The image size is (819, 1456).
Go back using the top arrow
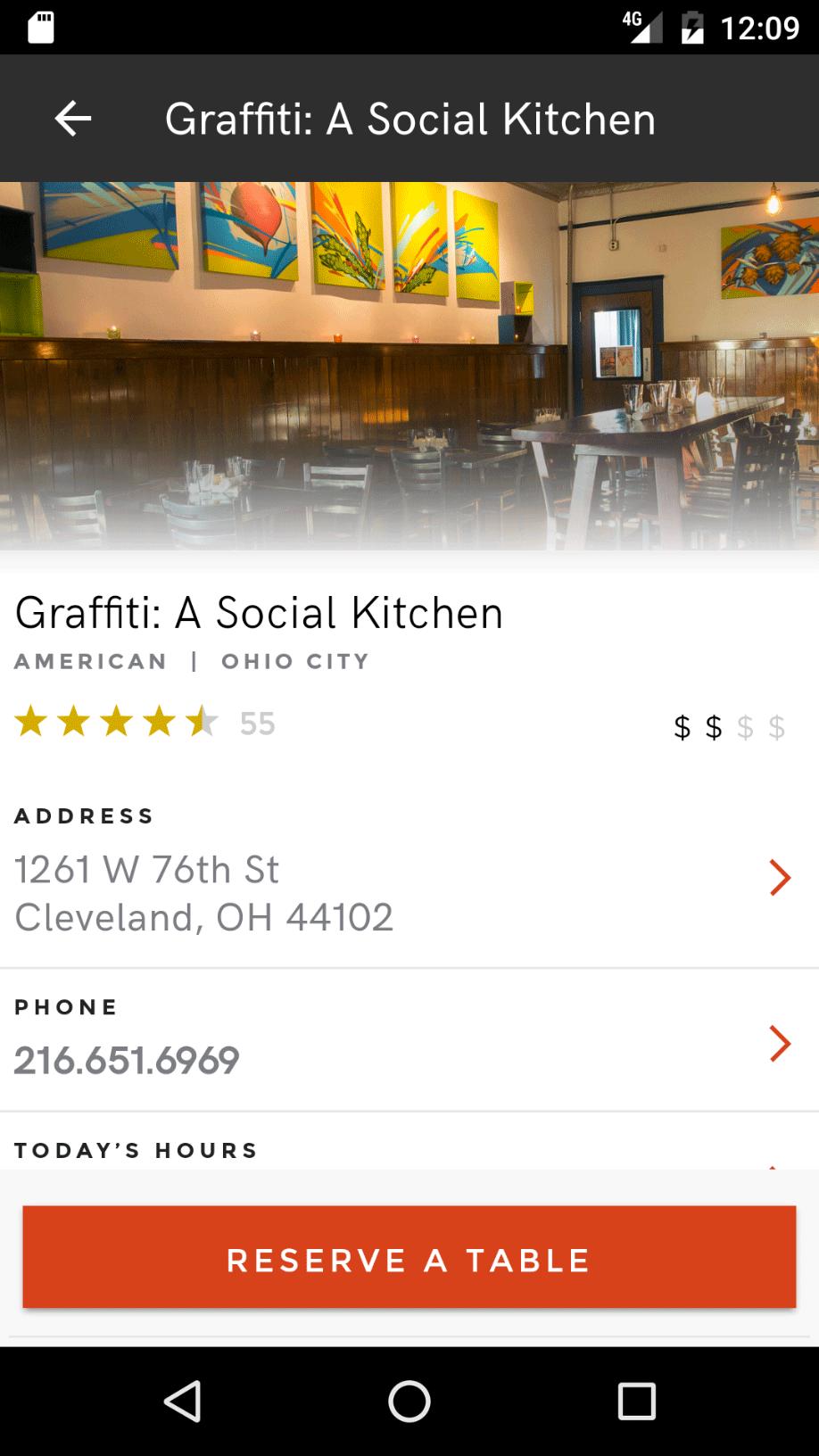pyautogui.click(x=73, y=119)
